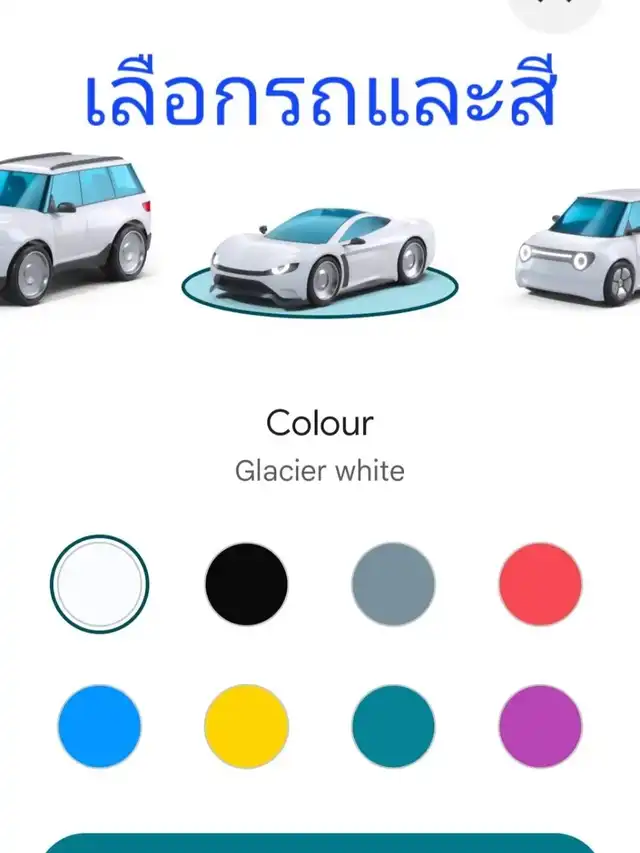Choose the yellow colour swatch
Viewport: 640px width, 853px height.
[x=246, y=726]
